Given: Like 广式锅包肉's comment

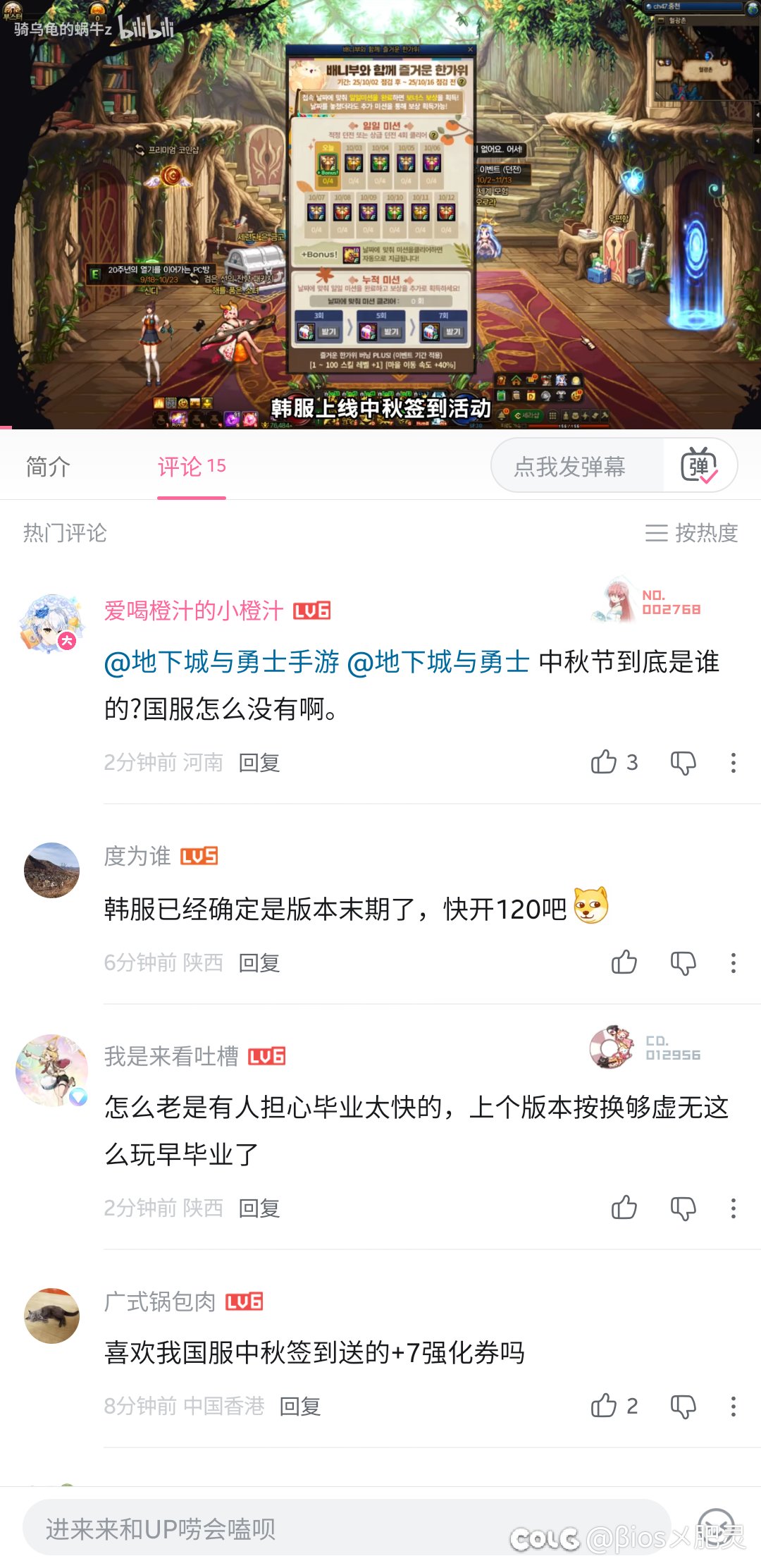Looking at the screenshot, I should [605, 1406].
